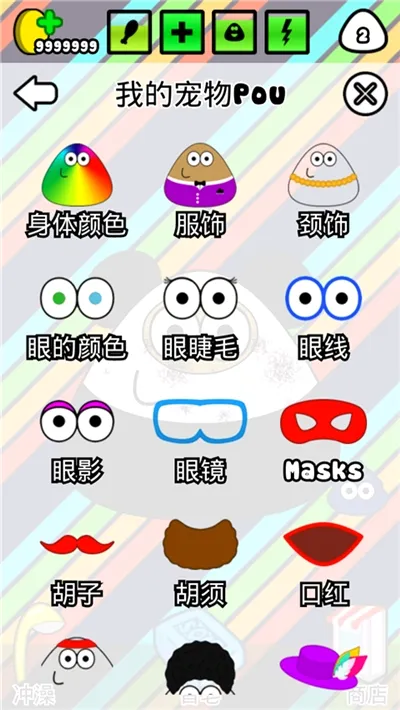The height and width of the screenshot is (710, 400).
Task: Add coins with the green plus
Action: (50, 24)
